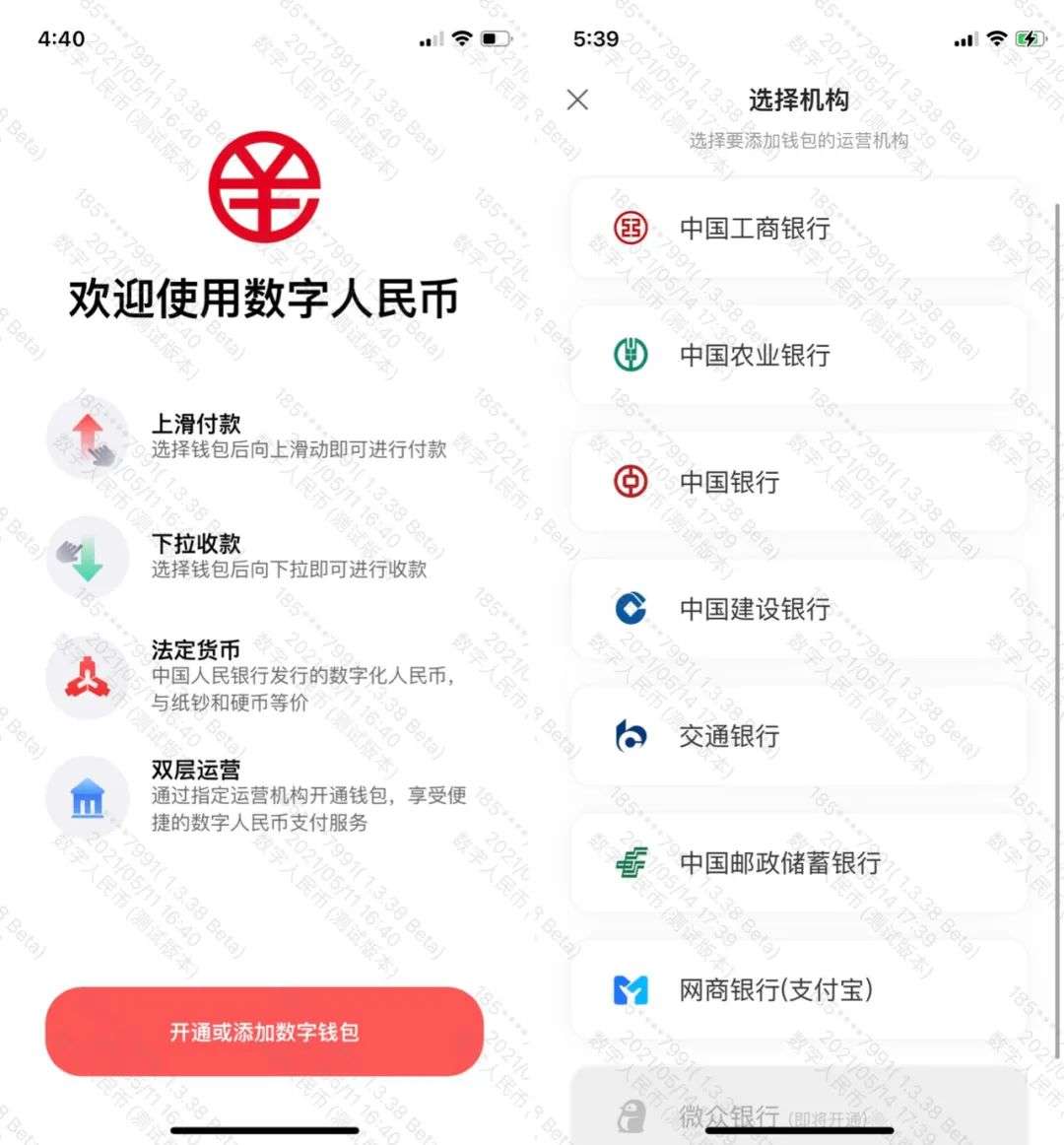Select 中国建设银行

tap(798, 609)
